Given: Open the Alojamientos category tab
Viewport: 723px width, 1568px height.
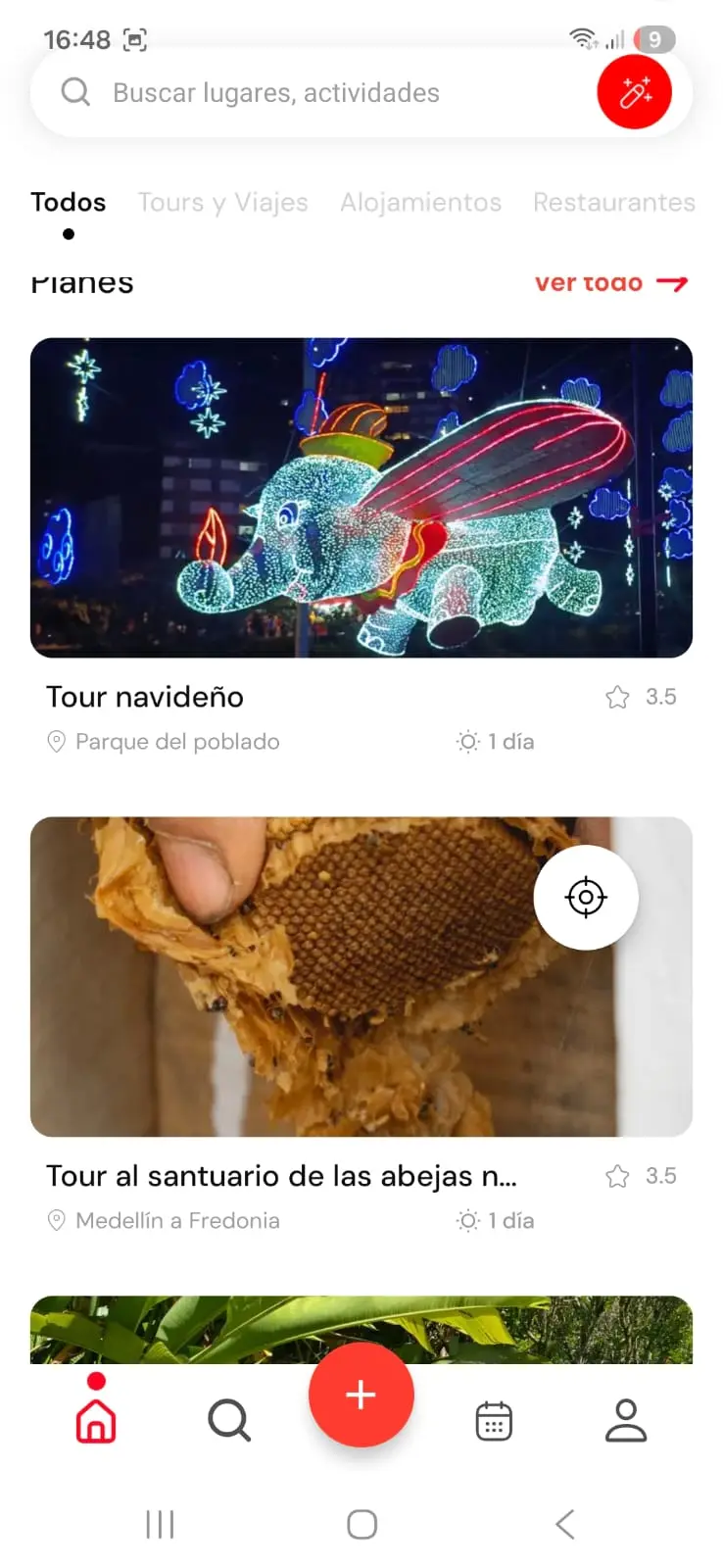Looking at the screenshot, I should [421, 203].
